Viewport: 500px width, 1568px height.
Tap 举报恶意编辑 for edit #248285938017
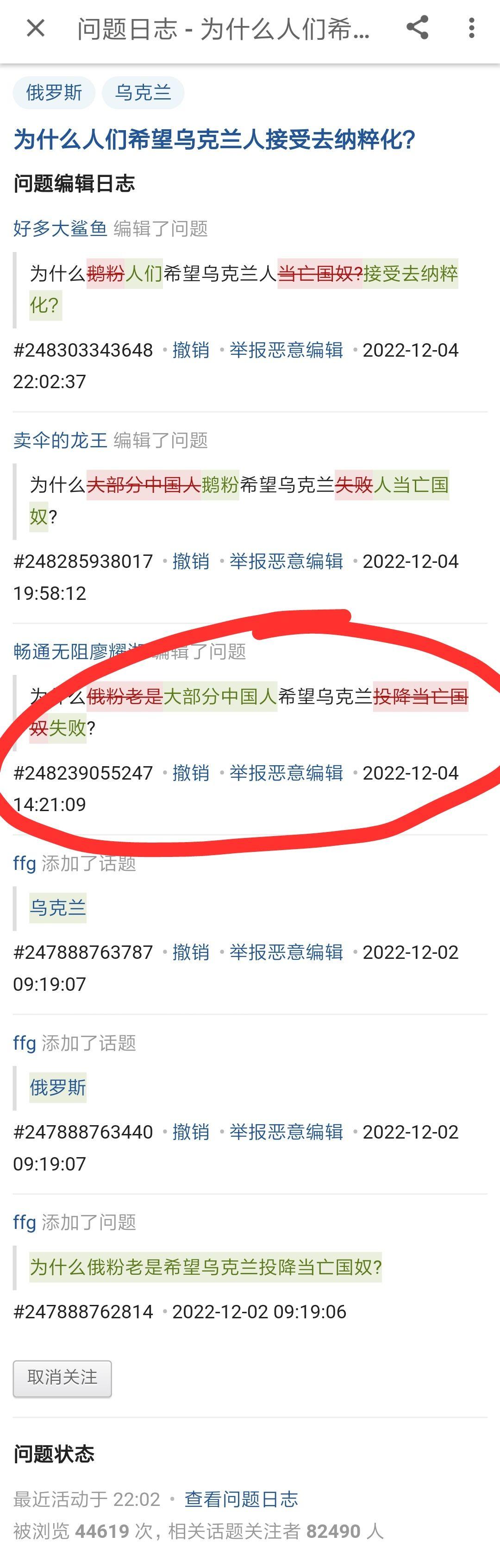(286, 561)
